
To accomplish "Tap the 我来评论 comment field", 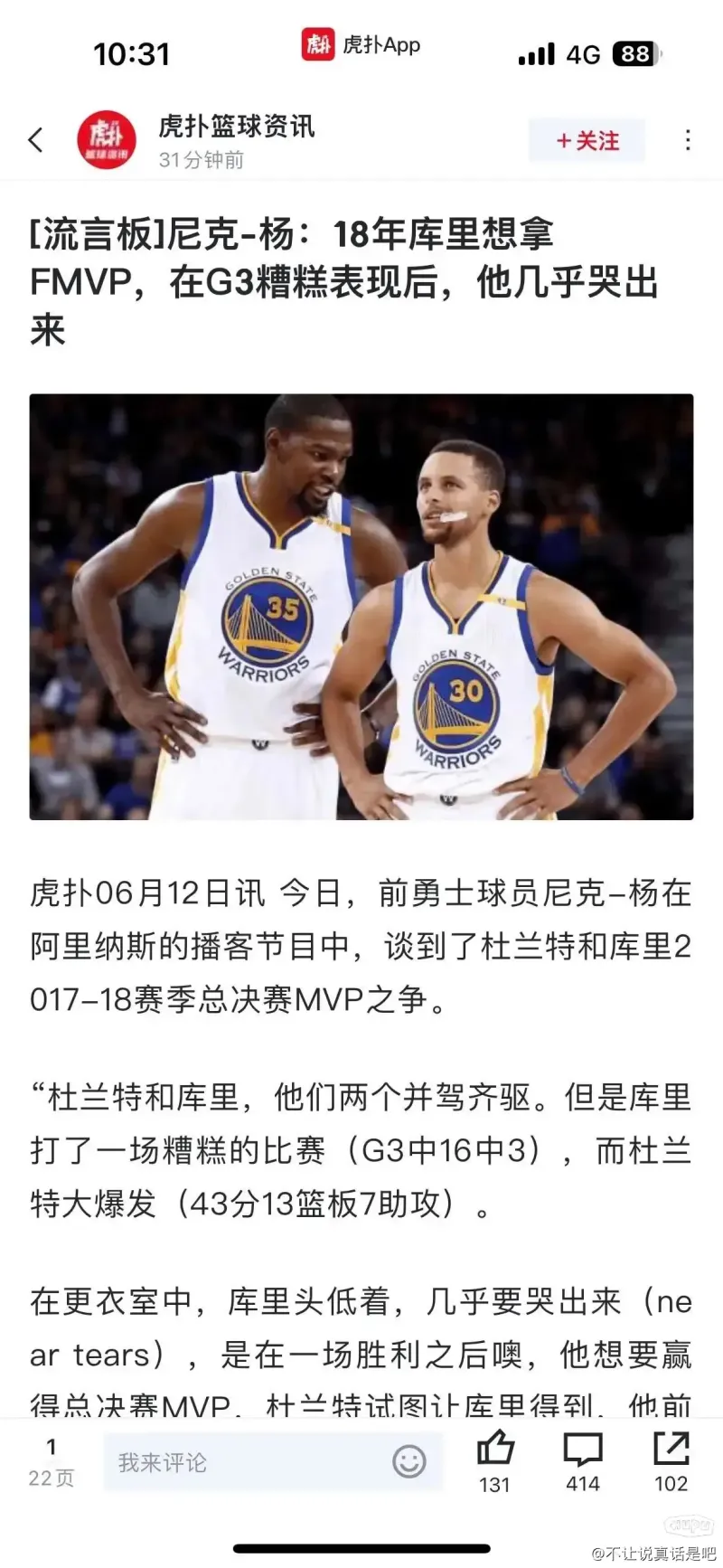I will click(244, 1462).
